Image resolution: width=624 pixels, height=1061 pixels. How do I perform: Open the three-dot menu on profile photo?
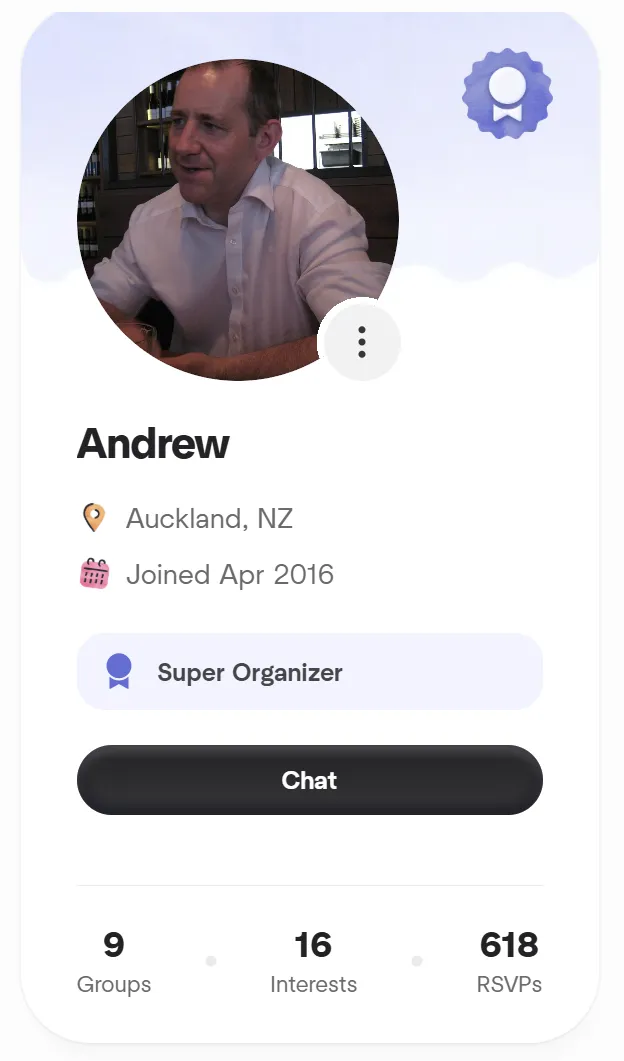coord(361,342)
